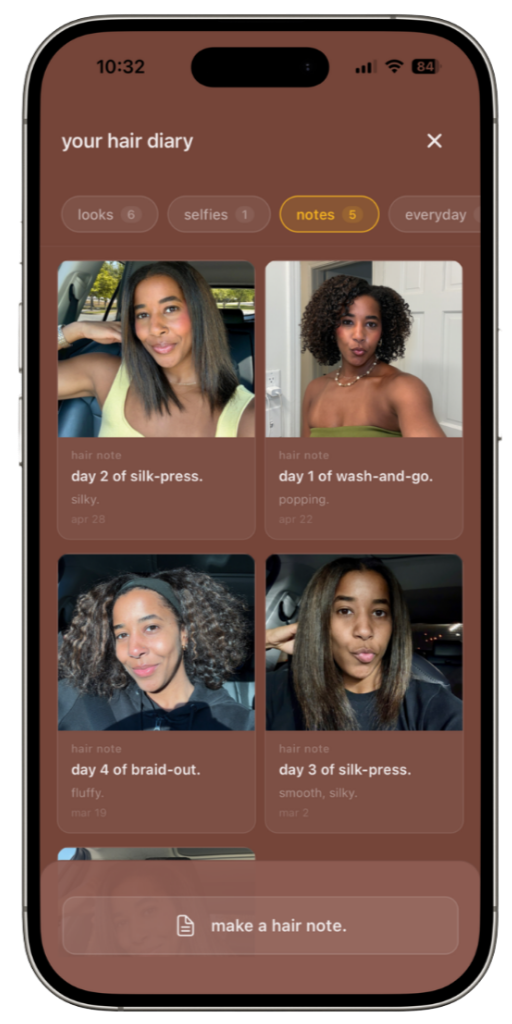Open the day 3 of silk-press note
Image resolution: width=512 pixels, height=1024 pixels.
(x=364, y=694)
